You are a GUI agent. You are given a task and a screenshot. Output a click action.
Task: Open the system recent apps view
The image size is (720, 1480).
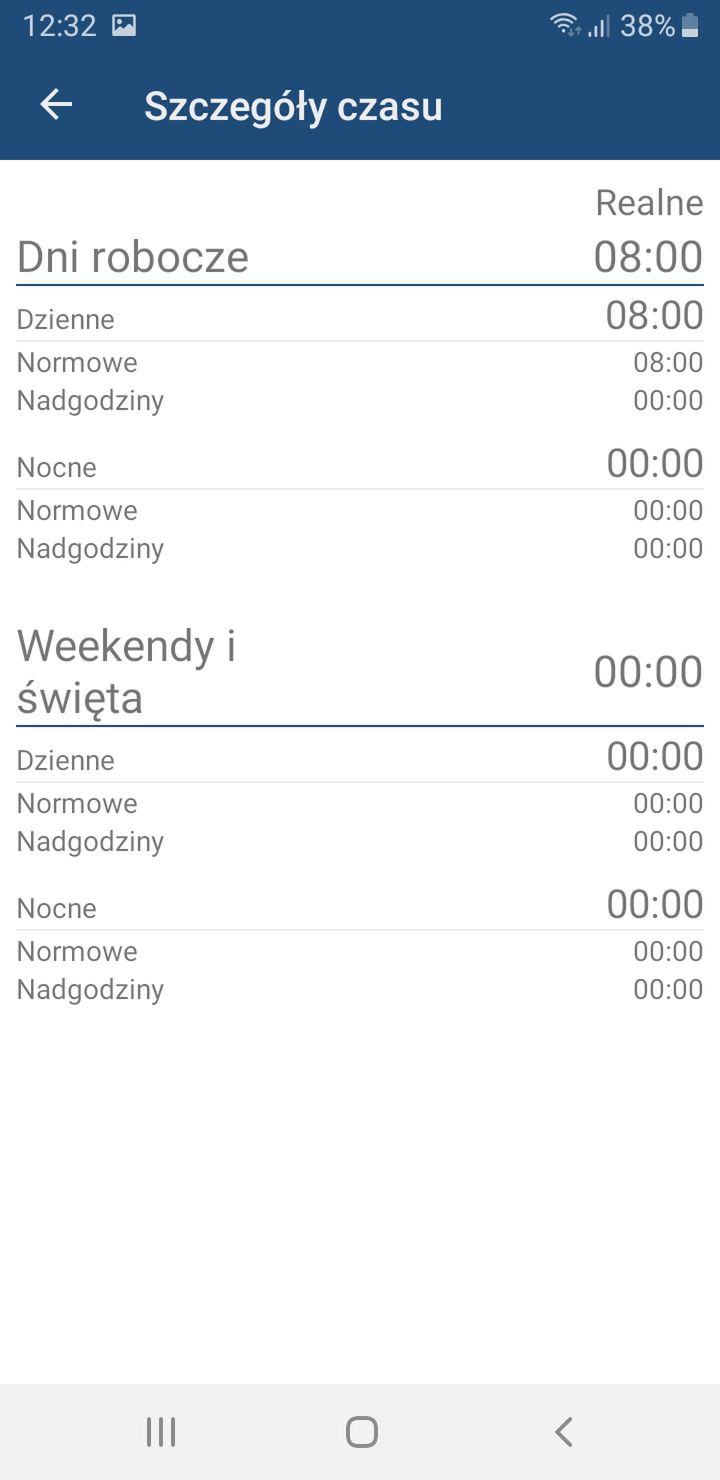coord(161,1432)
